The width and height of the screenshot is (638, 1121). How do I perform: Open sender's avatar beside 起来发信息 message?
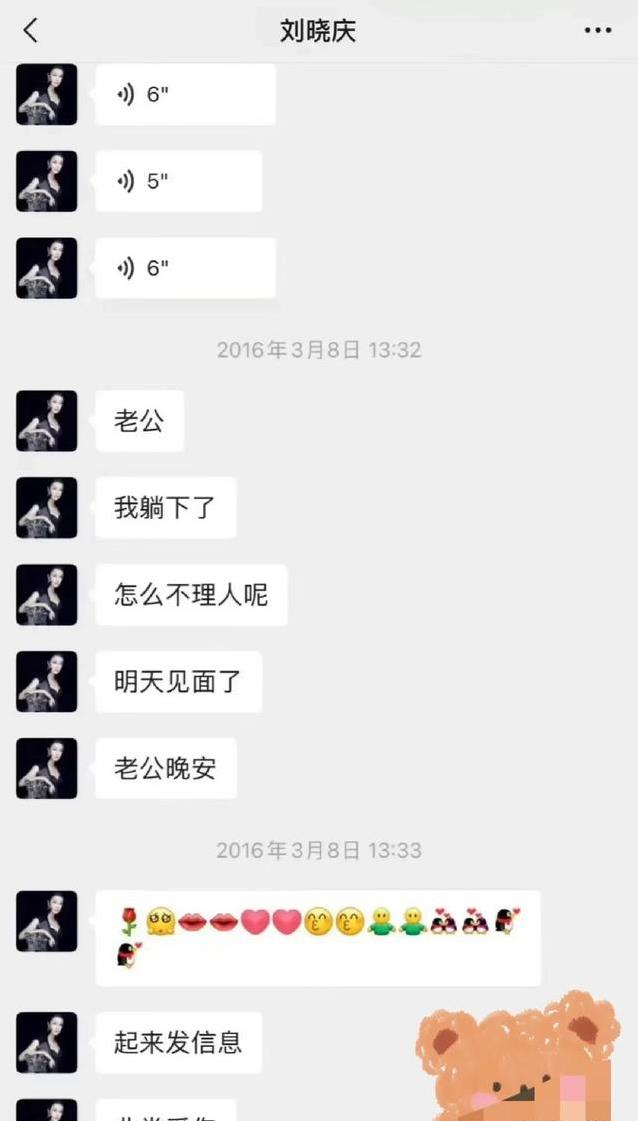(x=46, y=1042)
